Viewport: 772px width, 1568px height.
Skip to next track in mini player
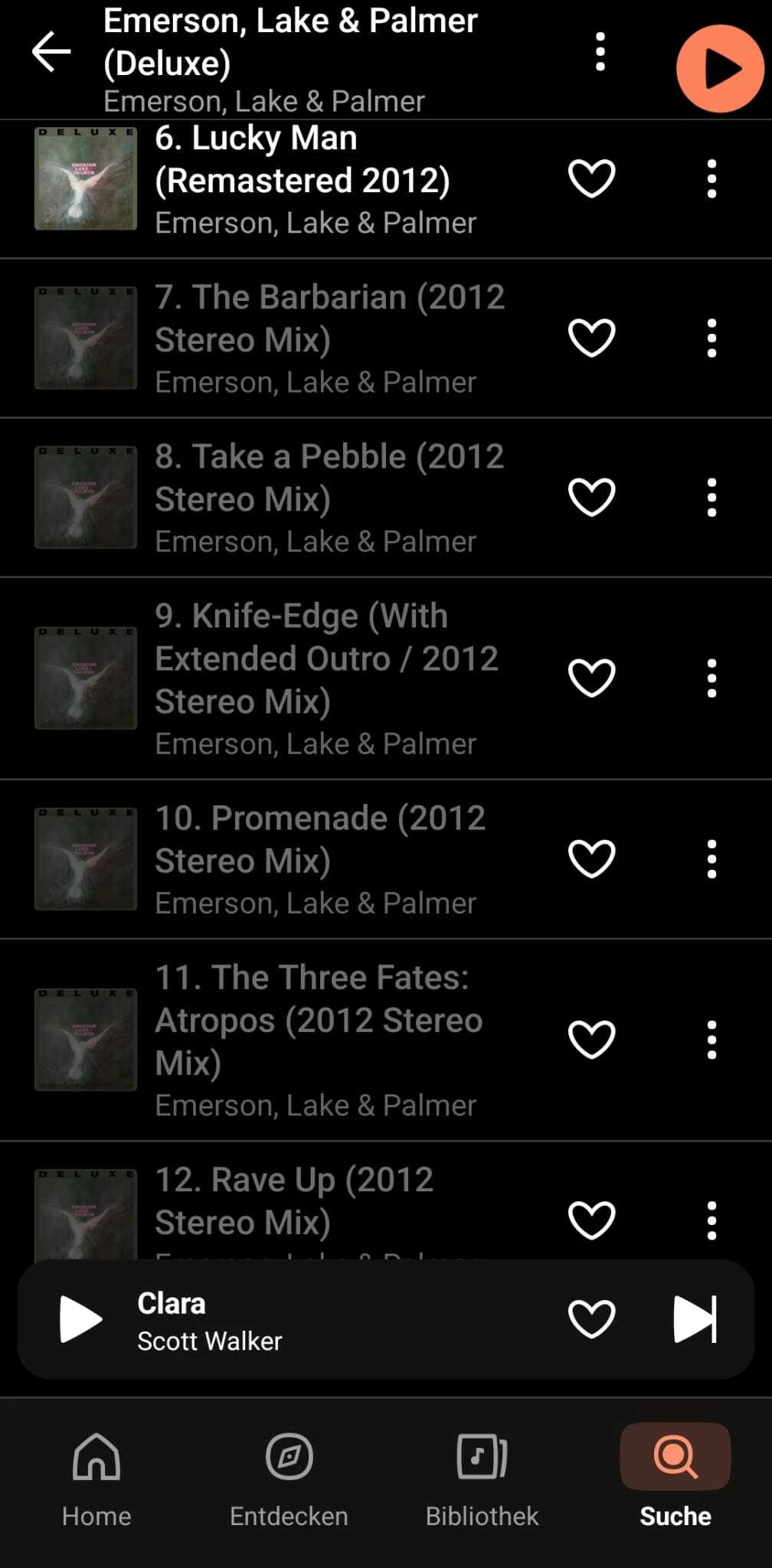coord(695,1319)
